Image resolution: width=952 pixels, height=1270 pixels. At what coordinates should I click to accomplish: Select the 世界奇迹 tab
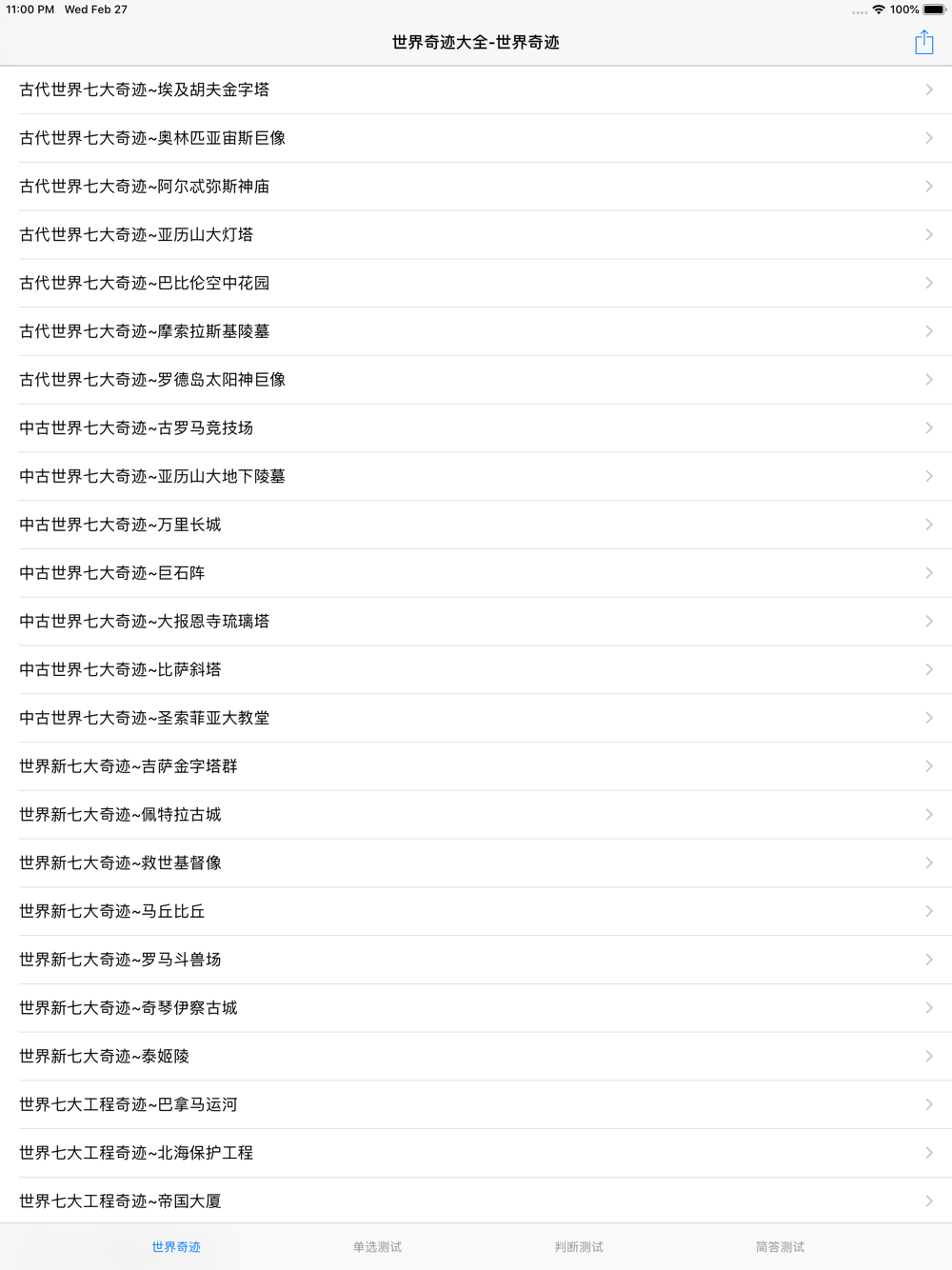pos(176,1246)
